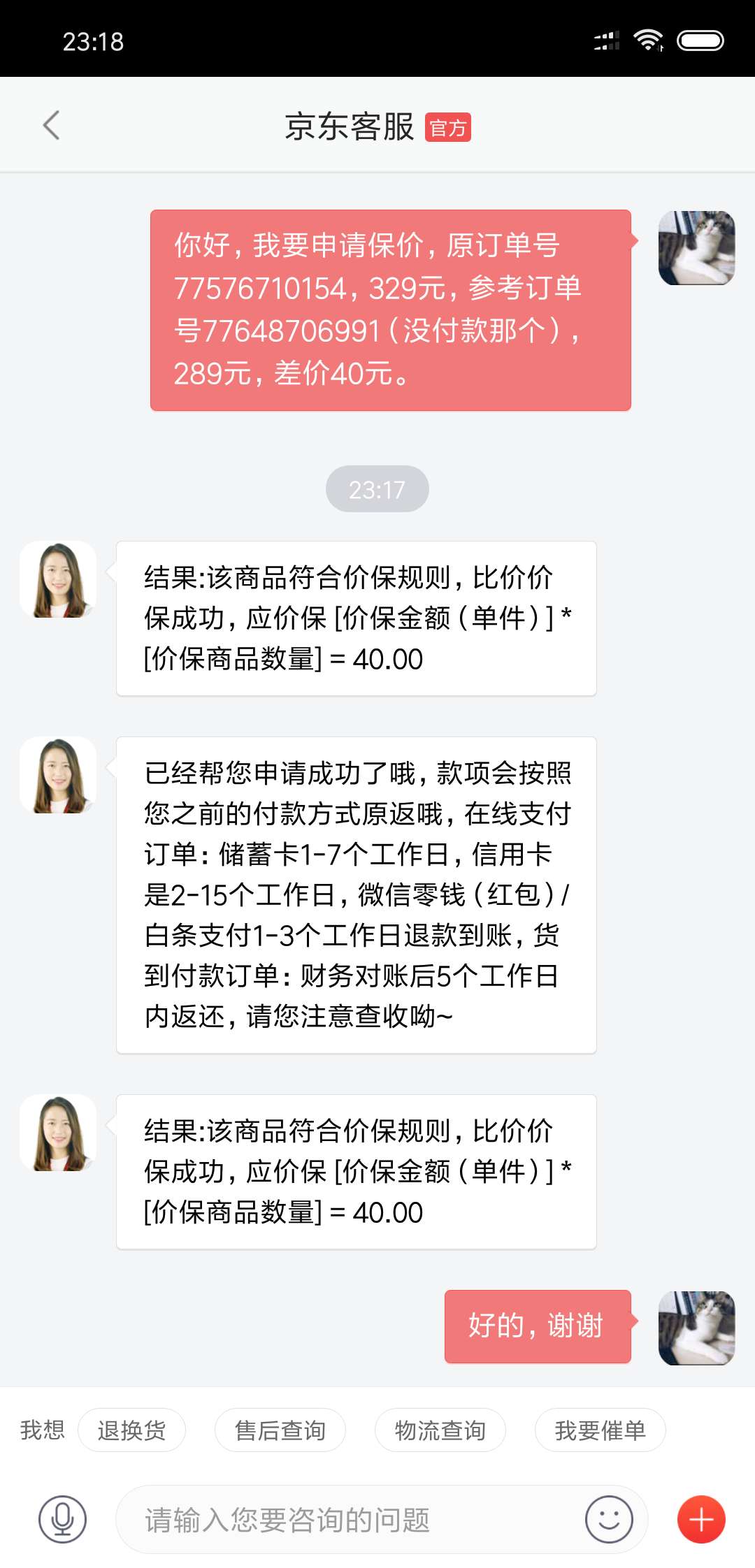Tap the customer service agent's avatar
Image resolution: width=755 pixels, height=1568 pixels.
coord(59,582)
